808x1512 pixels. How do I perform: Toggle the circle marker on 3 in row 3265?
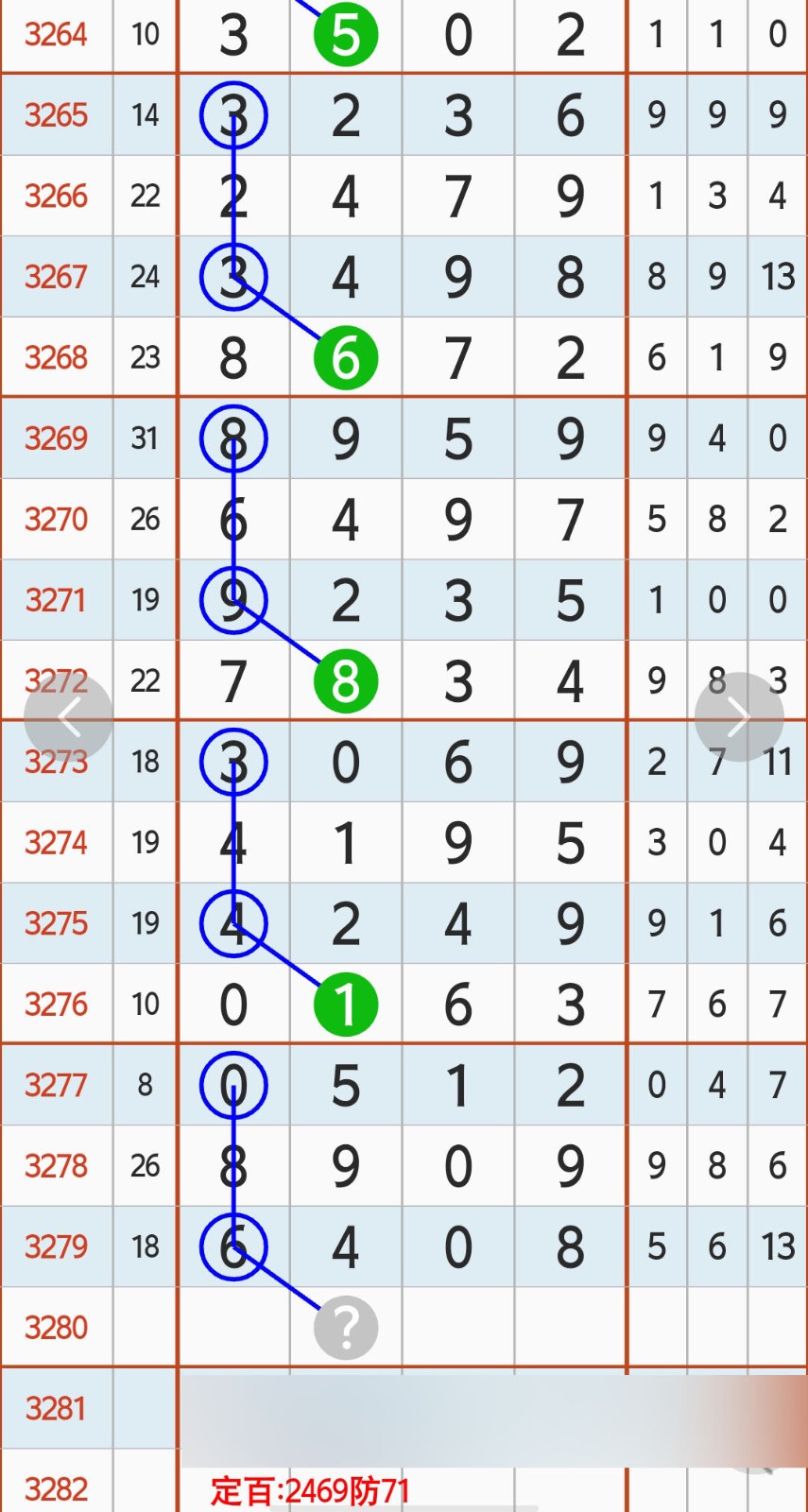233,115
